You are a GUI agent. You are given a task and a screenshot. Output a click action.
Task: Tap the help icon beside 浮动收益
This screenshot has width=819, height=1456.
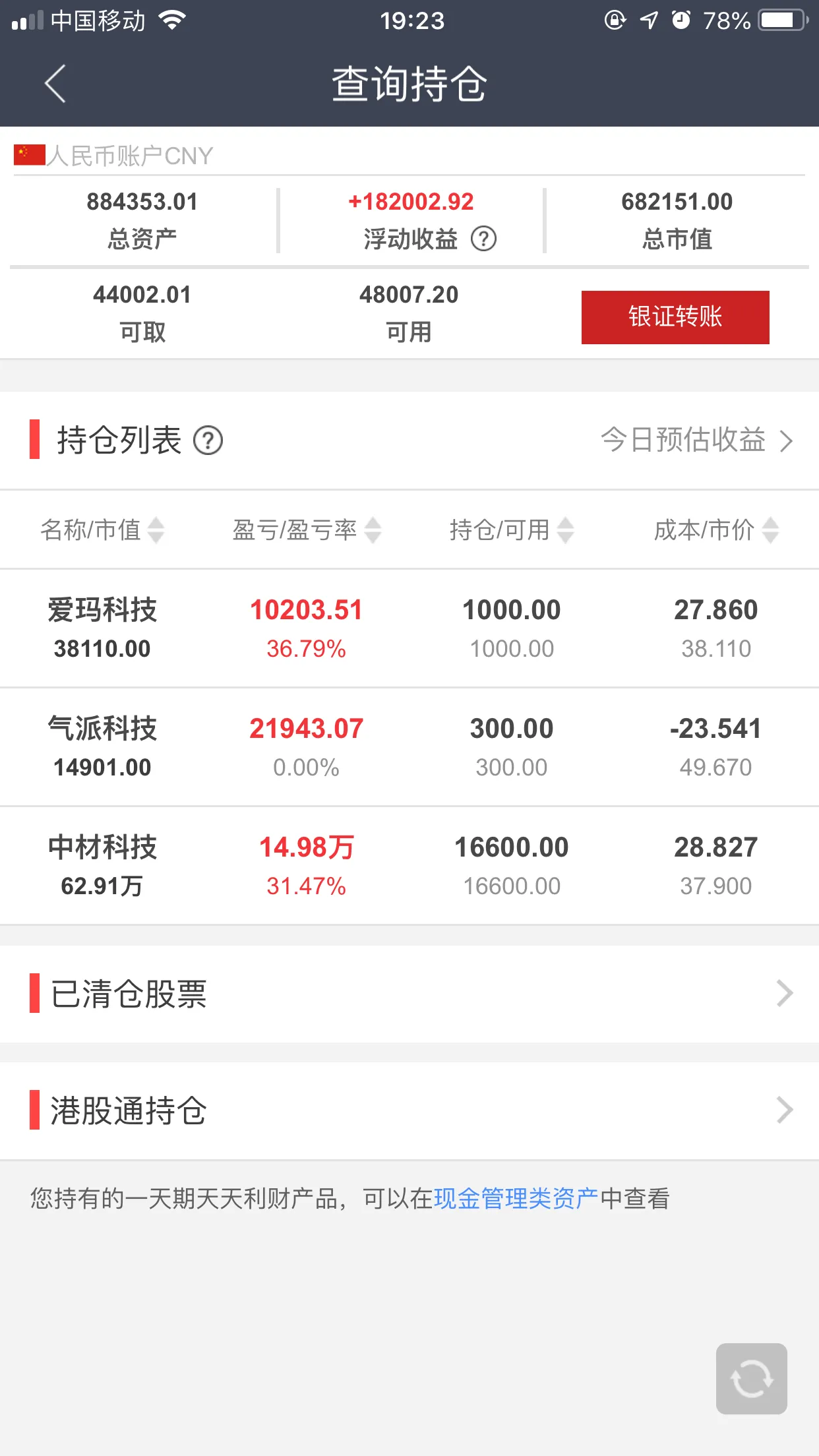tap(483, 239)
